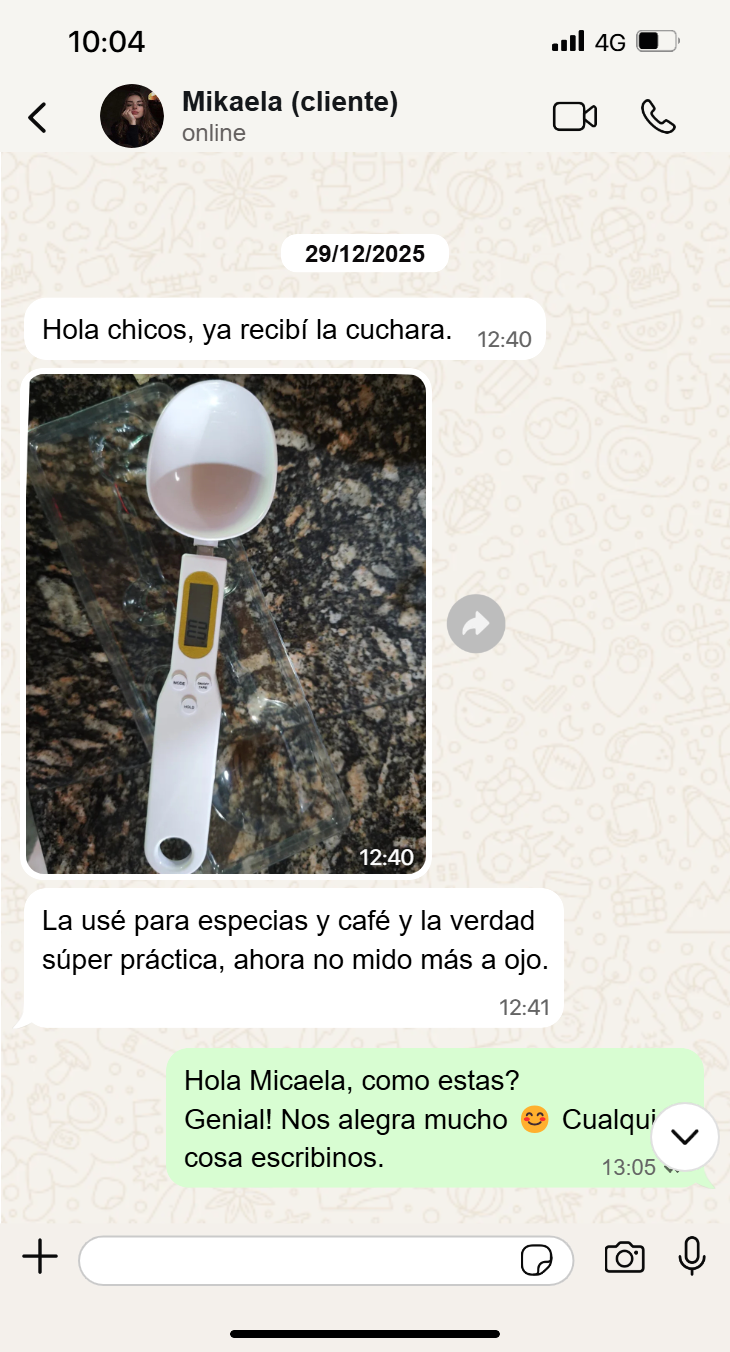Jump to the latest messages
The width and height of the screenshot is (730, 1352).
tap(685, 1137)
